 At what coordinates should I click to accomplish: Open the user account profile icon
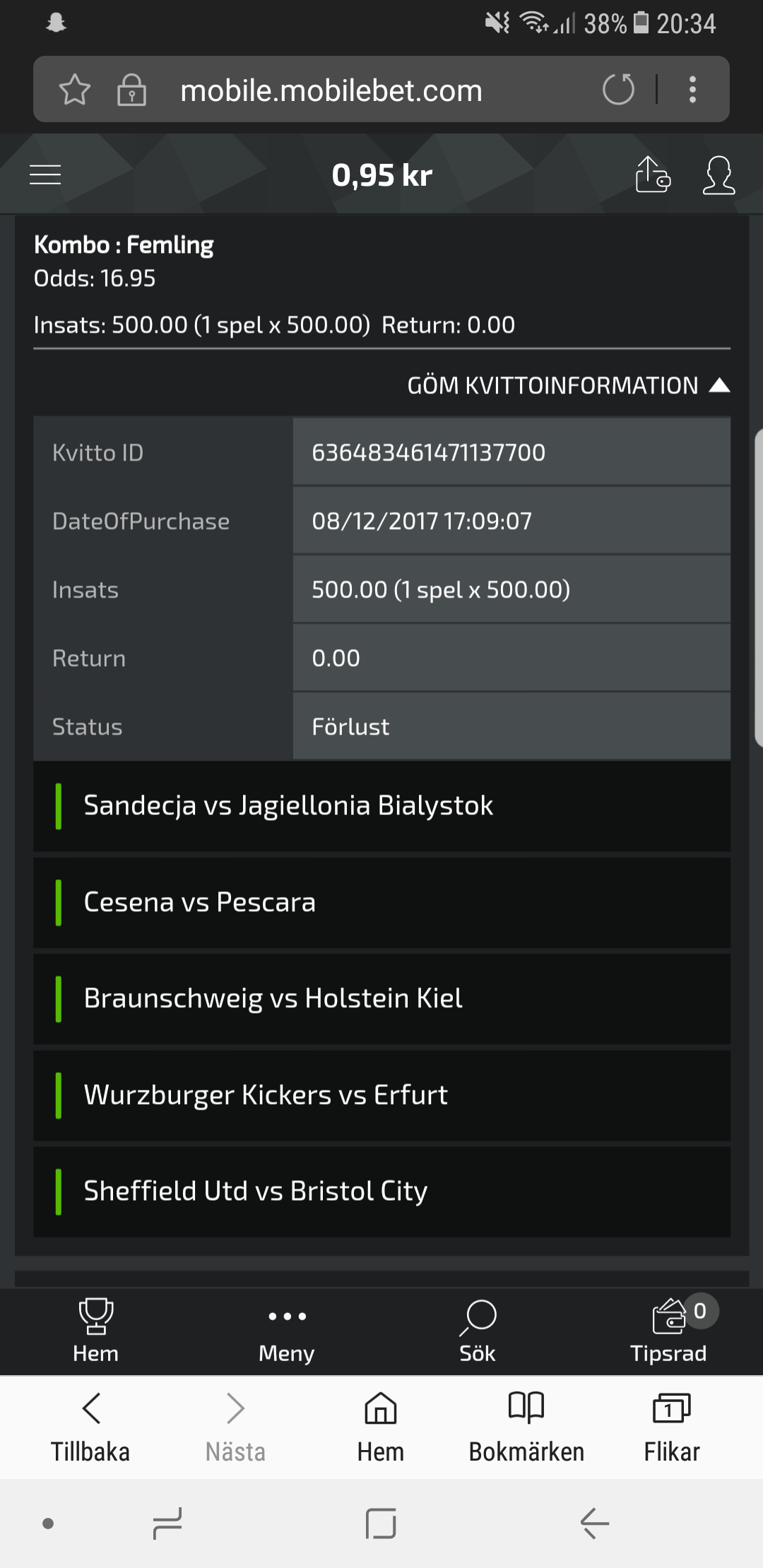point(718,174)
